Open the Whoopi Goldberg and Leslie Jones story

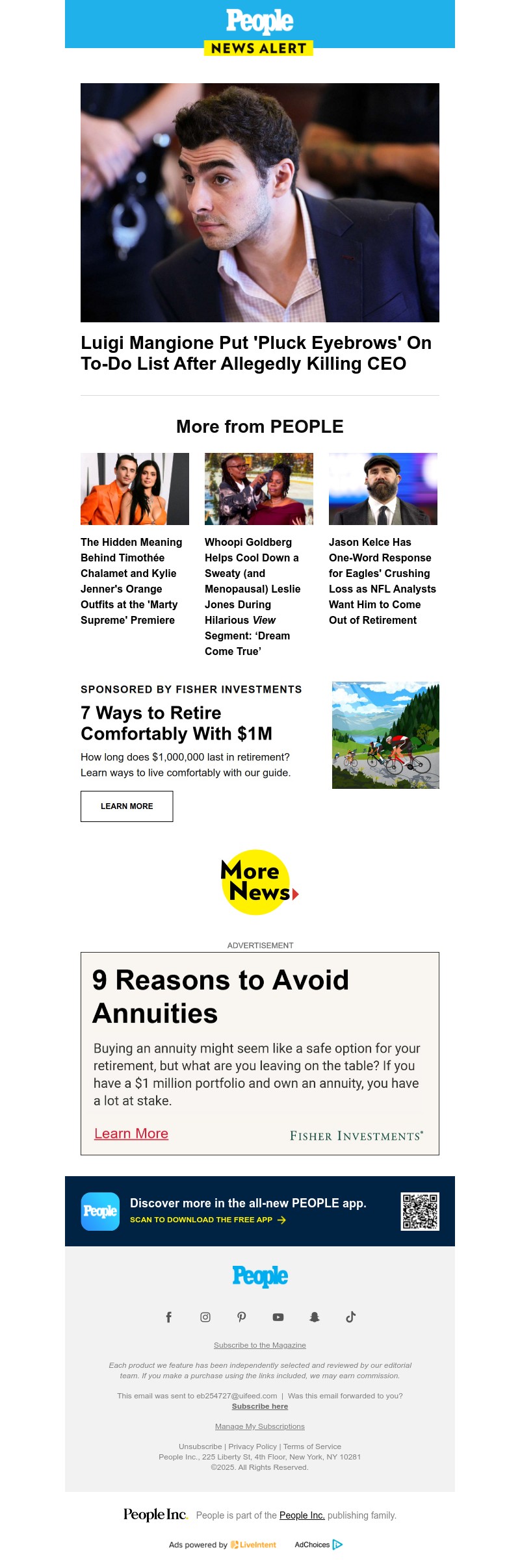pos(253,596)
